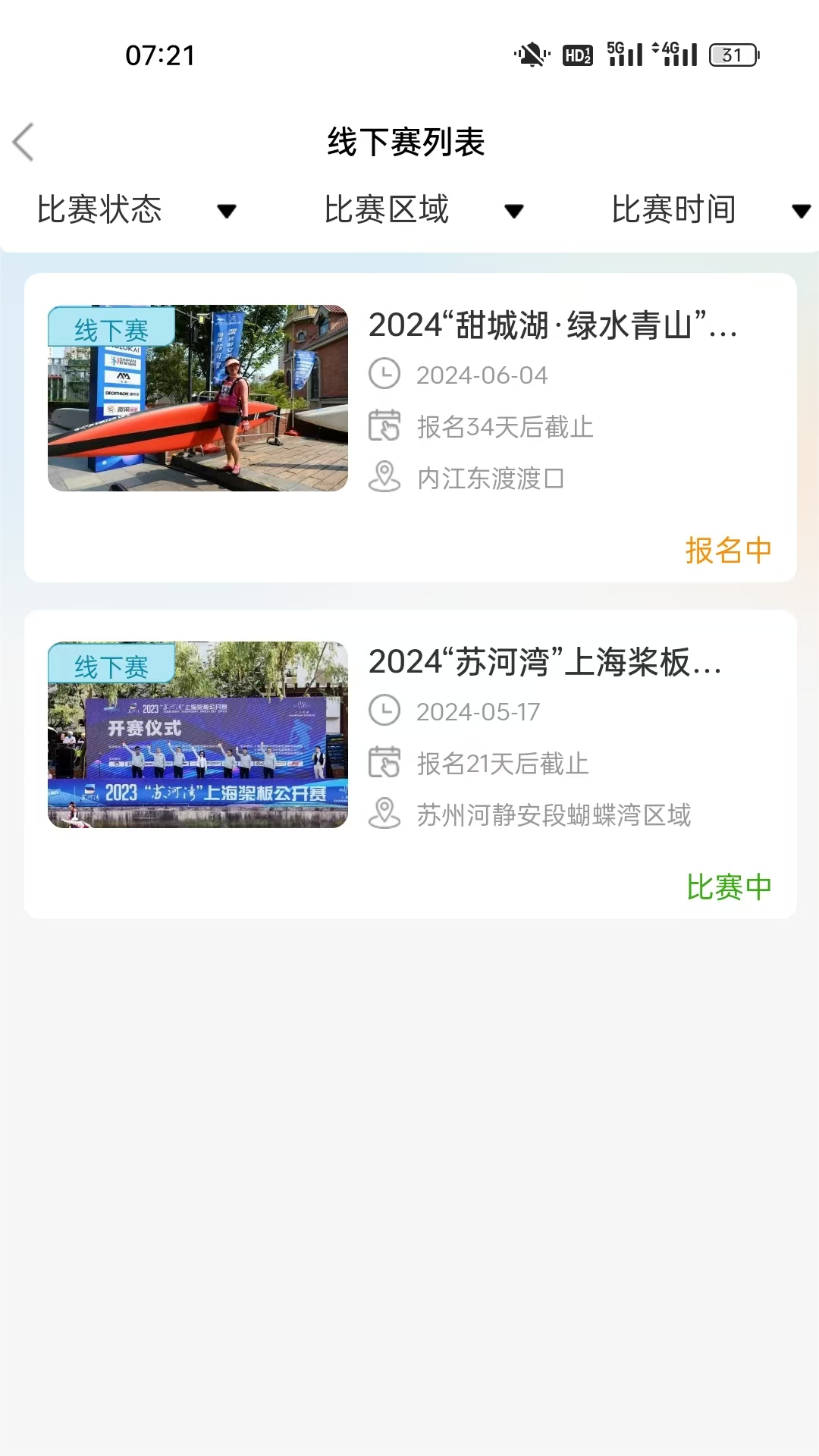Open the 比赛区域 filter dropdown
The height and width of the screenshot is (1456, 819).
tap(420, 212)
